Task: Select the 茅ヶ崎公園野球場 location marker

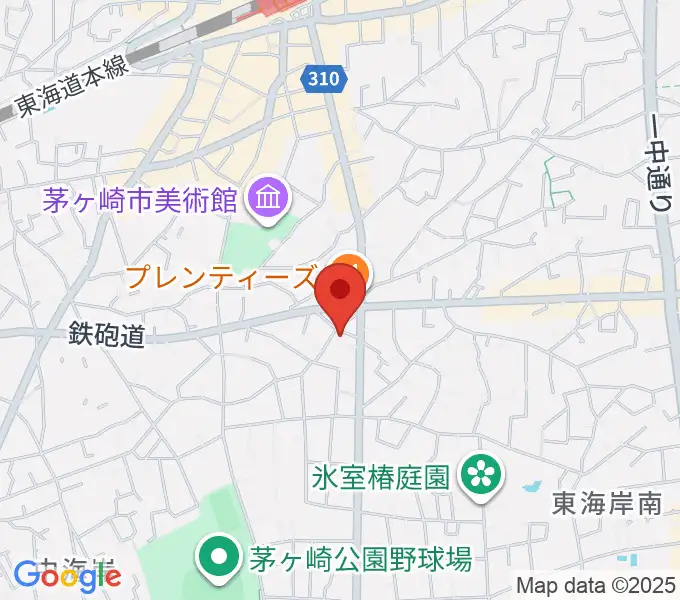Action: coord(217,556)
